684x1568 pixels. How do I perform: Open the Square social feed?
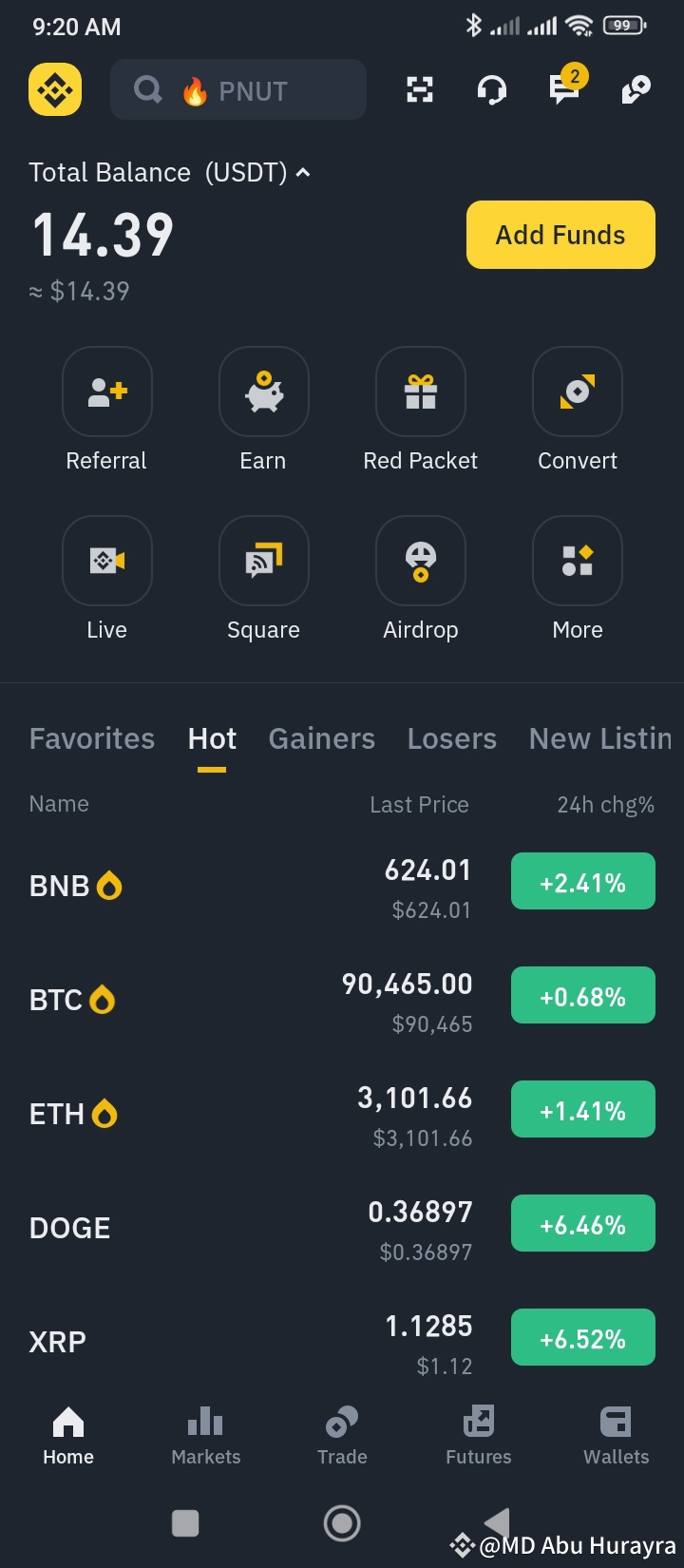(263, 561)
